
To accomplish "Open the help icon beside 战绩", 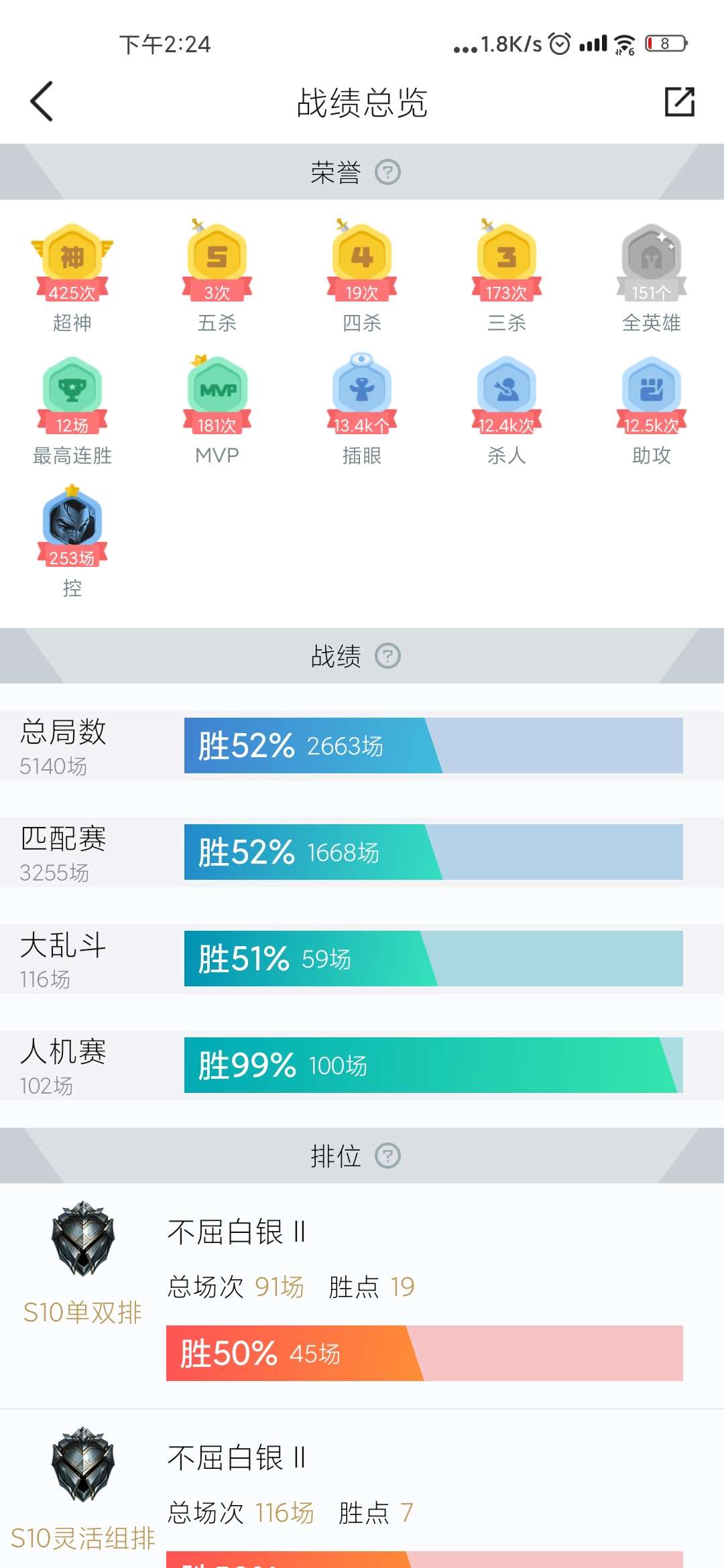I will (x=387, y=656).
